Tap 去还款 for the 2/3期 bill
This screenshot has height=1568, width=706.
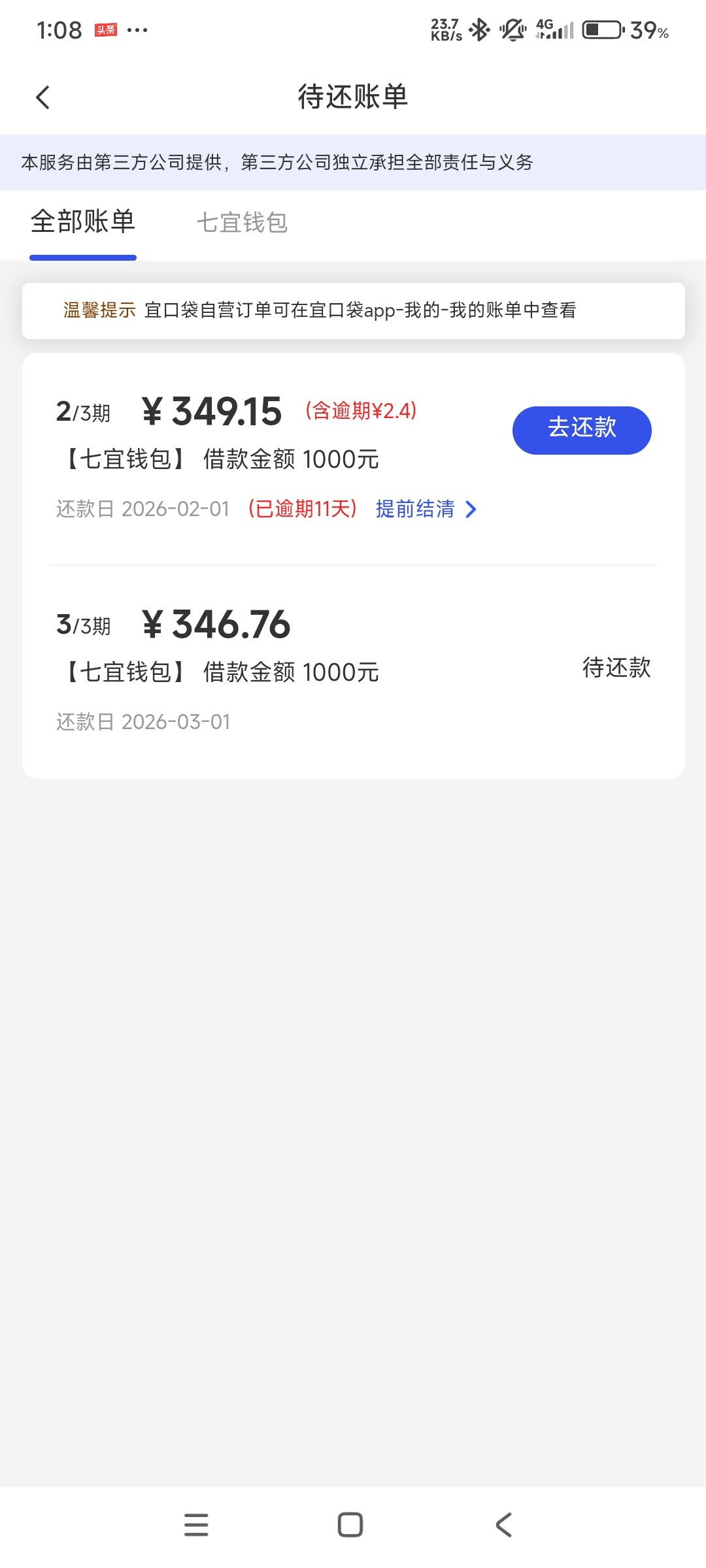coord(581,430)
